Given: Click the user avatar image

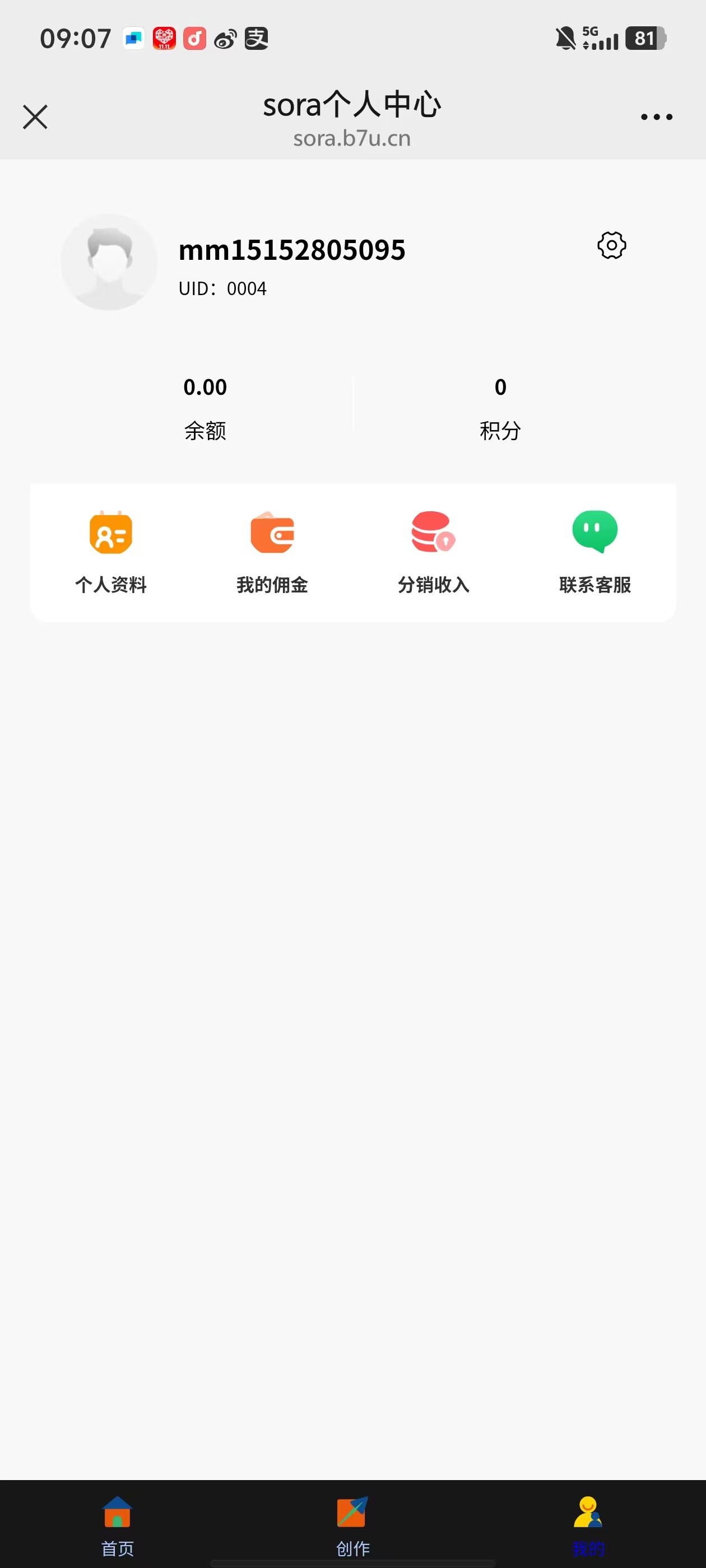Looking at the screenshot, I should pyautogui.click(x=109, y=262).
